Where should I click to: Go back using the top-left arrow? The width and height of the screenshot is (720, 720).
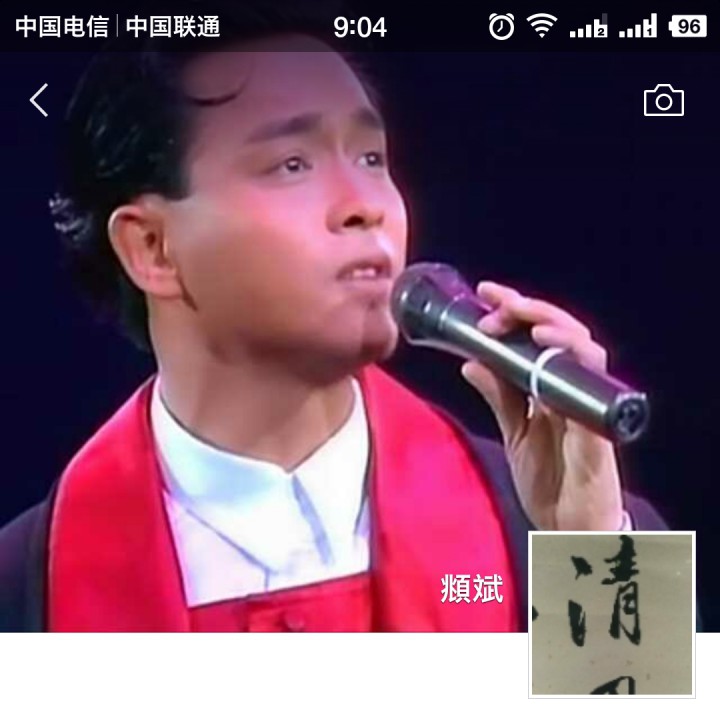(39, 100)
